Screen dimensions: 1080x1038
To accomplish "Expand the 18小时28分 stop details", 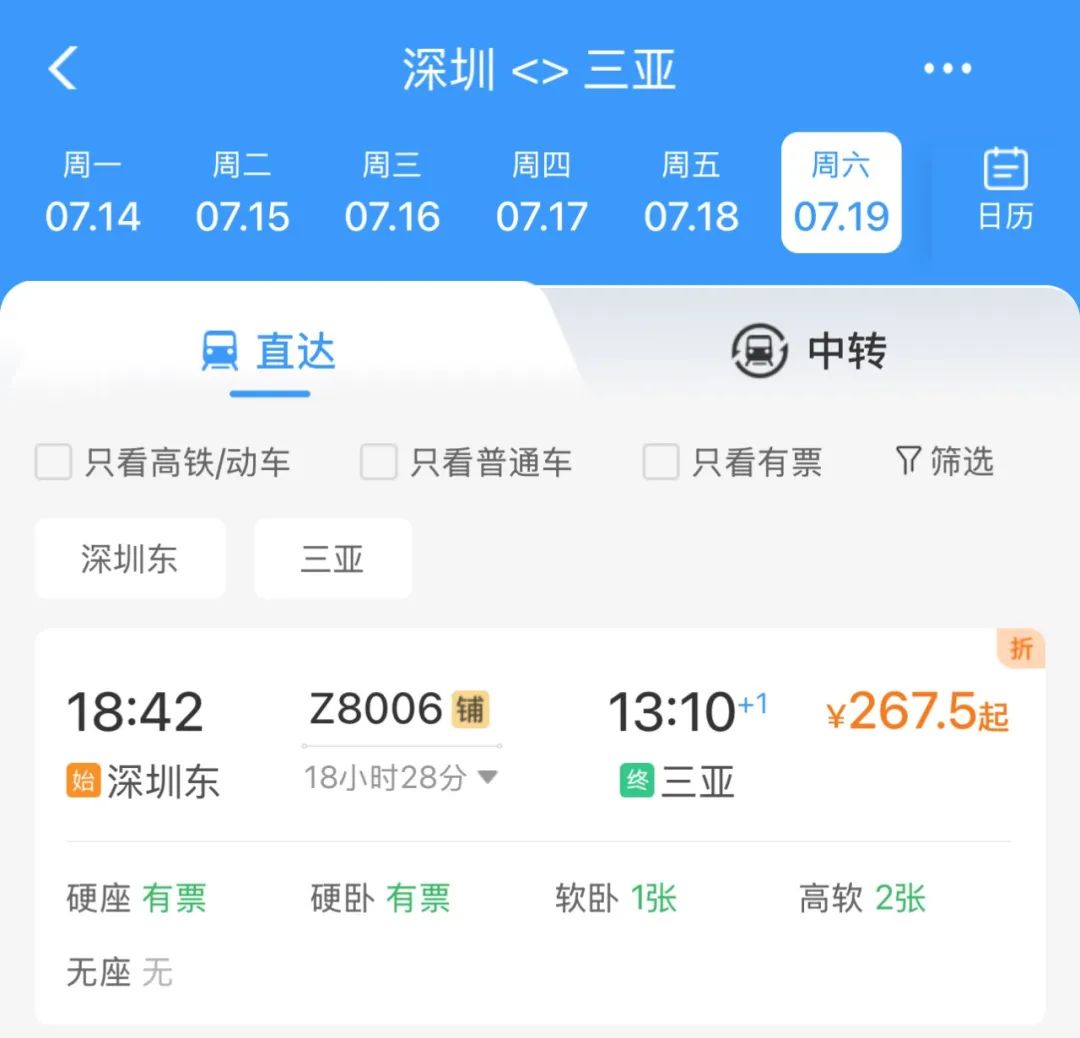I will point(401,777).
